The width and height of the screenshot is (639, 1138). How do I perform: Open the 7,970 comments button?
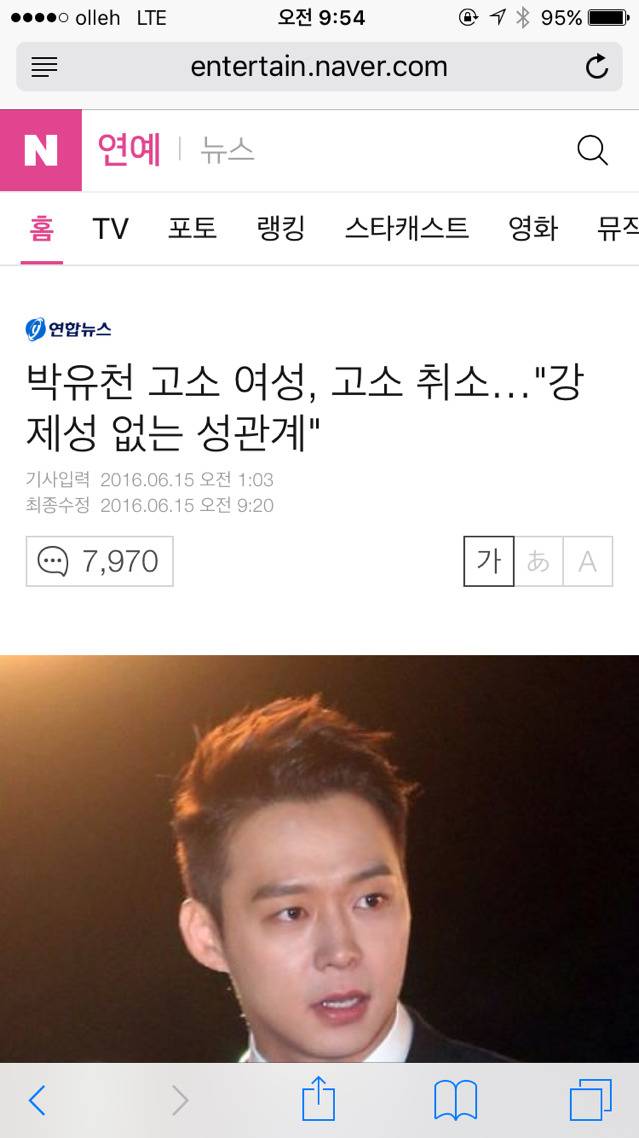[99, 561]
